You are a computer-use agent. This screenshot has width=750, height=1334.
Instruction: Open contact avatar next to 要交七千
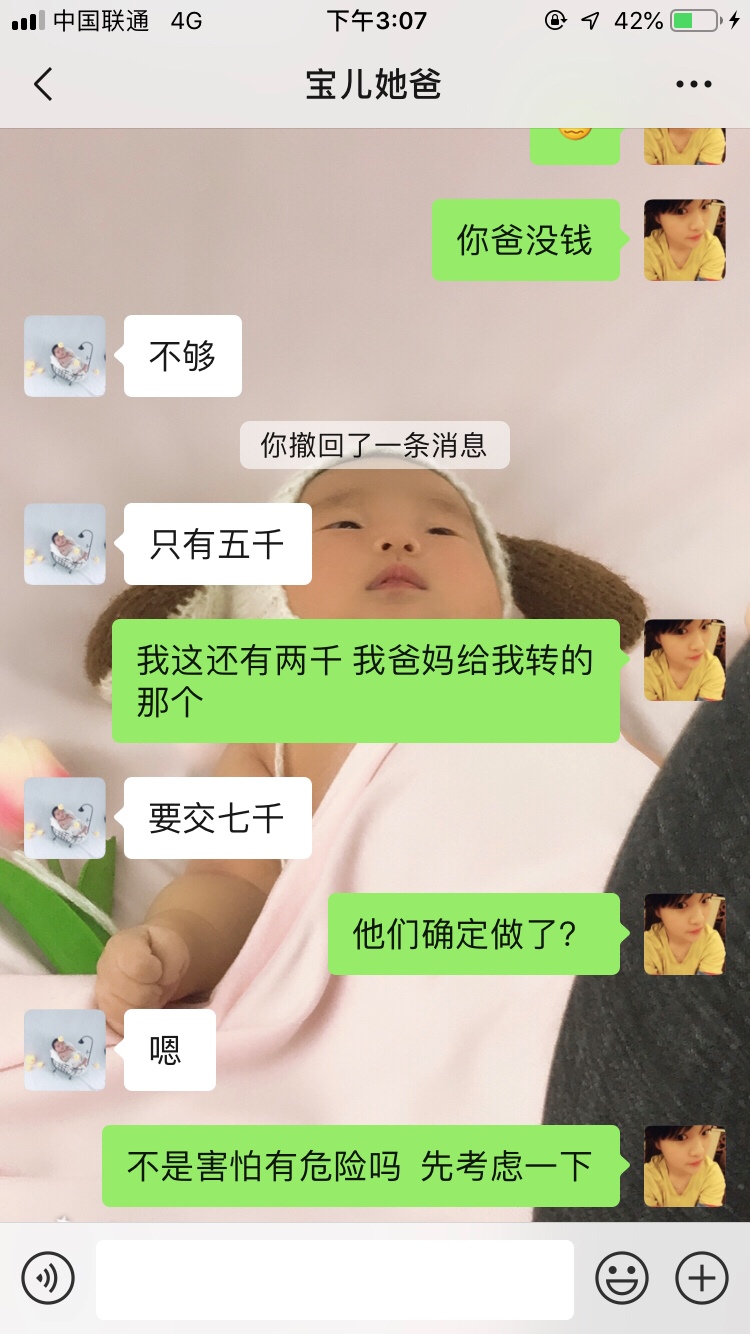(65, 818)
